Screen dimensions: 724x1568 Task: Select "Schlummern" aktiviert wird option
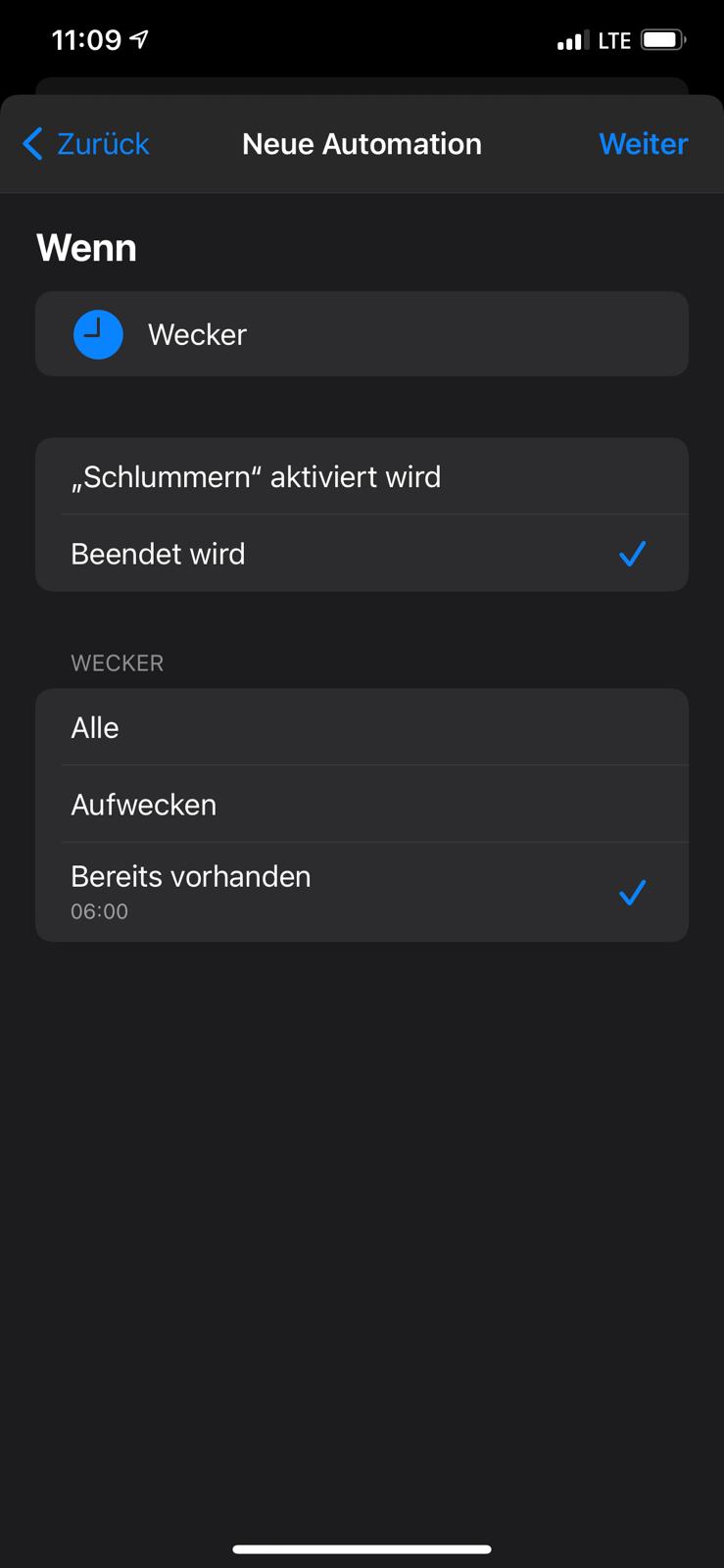pyautogui.click(x=362, y=476)
